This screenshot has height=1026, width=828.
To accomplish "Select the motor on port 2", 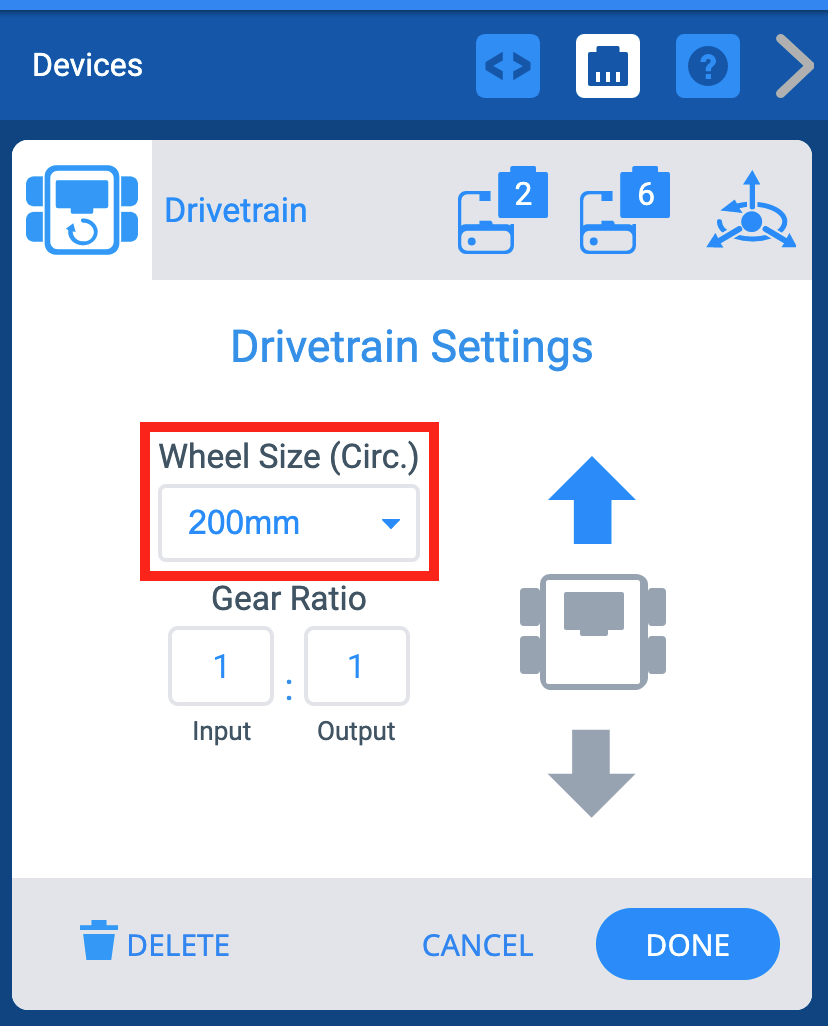I will tap(502, 210).
